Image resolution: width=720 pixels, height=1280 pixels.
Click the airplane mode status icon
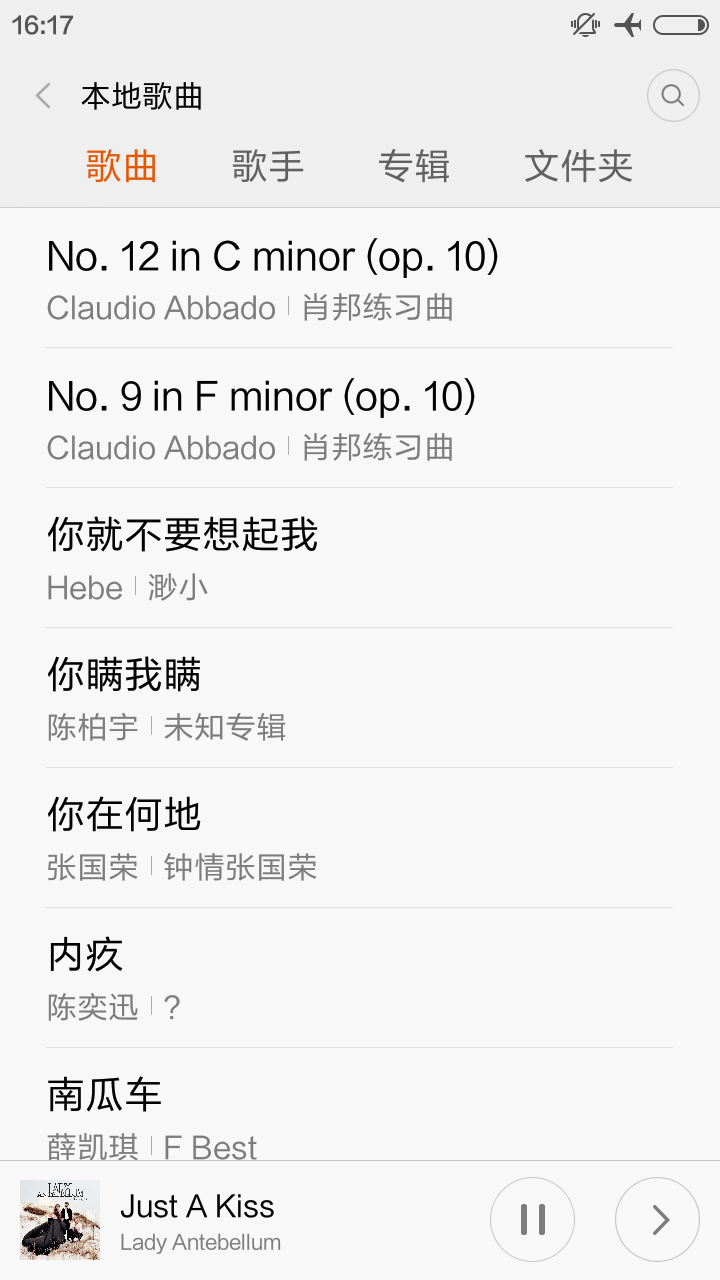click(x=629, y=25)
